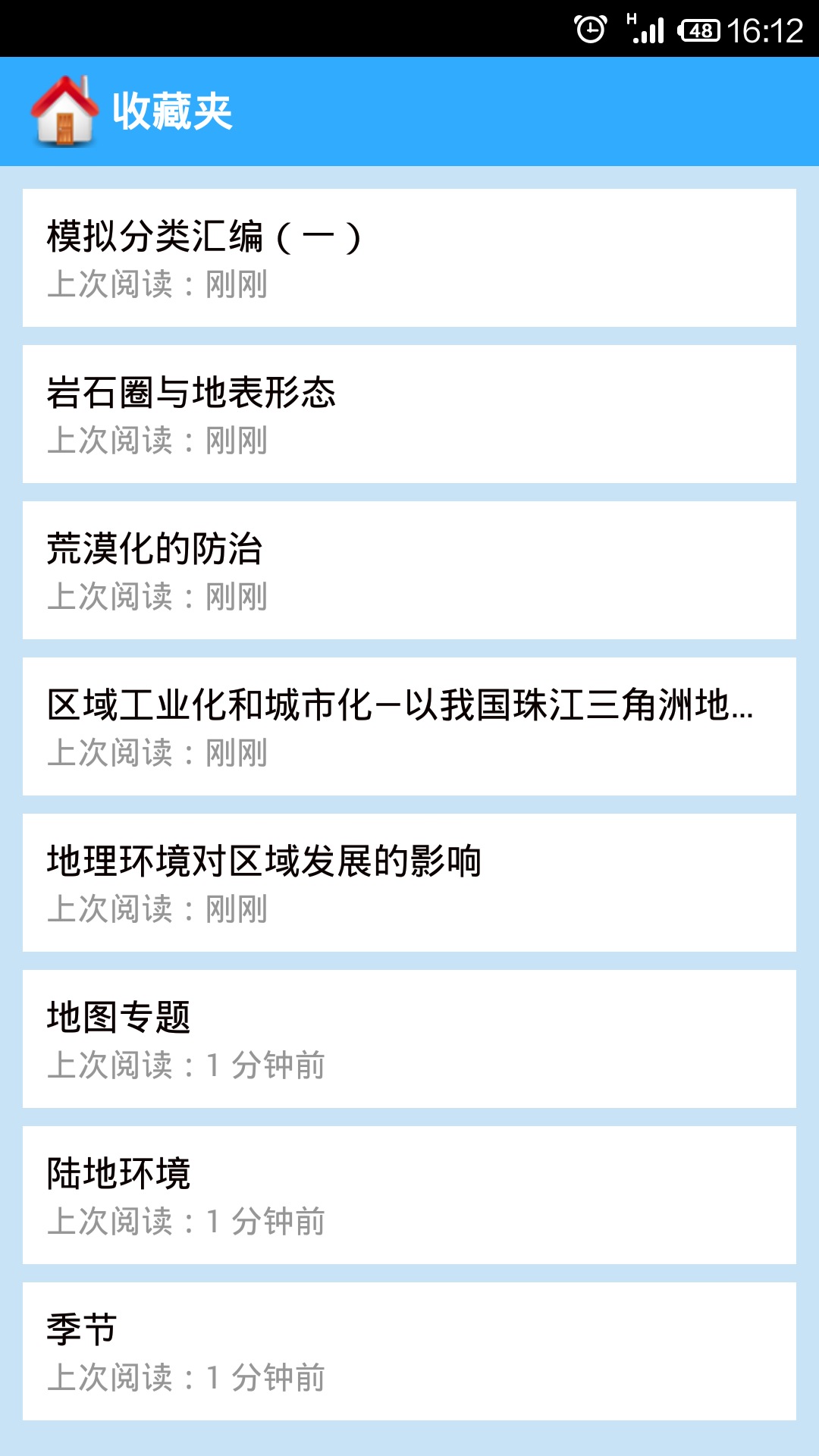Open 岩石圈与地表形态 bookmark
The image size is (819, 1456).
pos(409,414)
